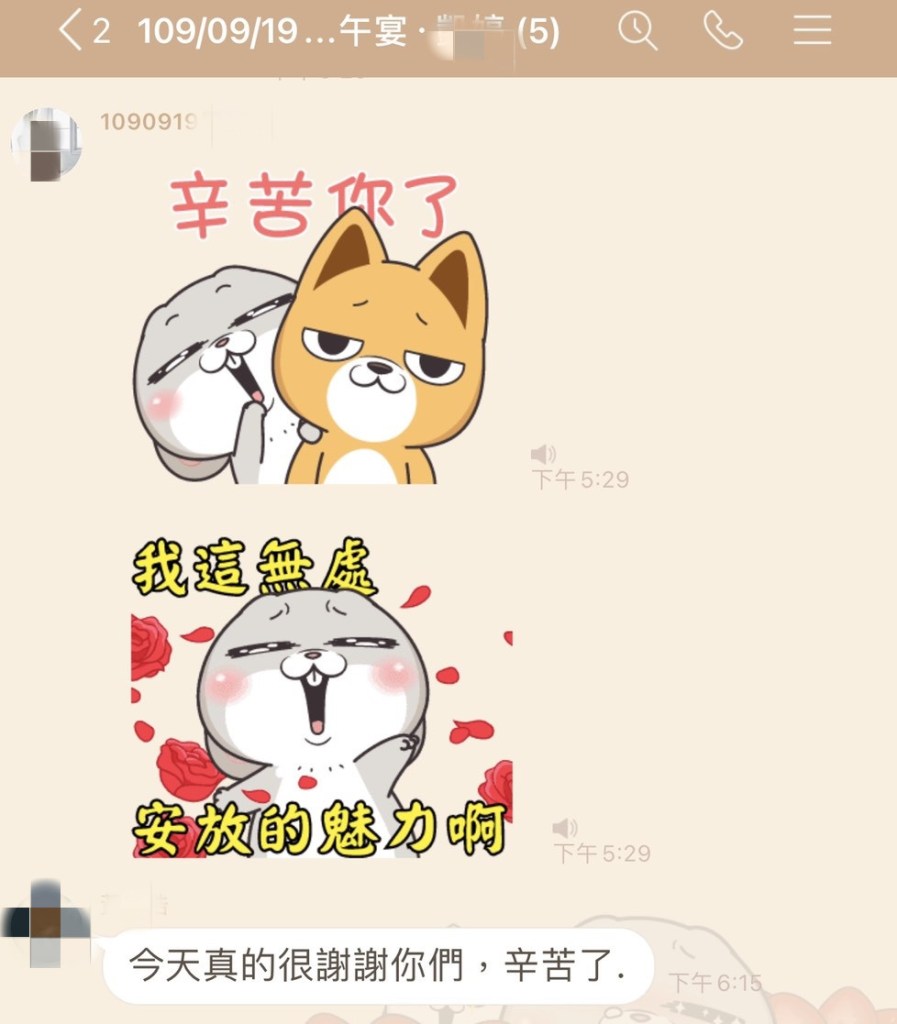897x1024 pixels.
Task: Start a group voice call
Action: (x=722, y=32)
